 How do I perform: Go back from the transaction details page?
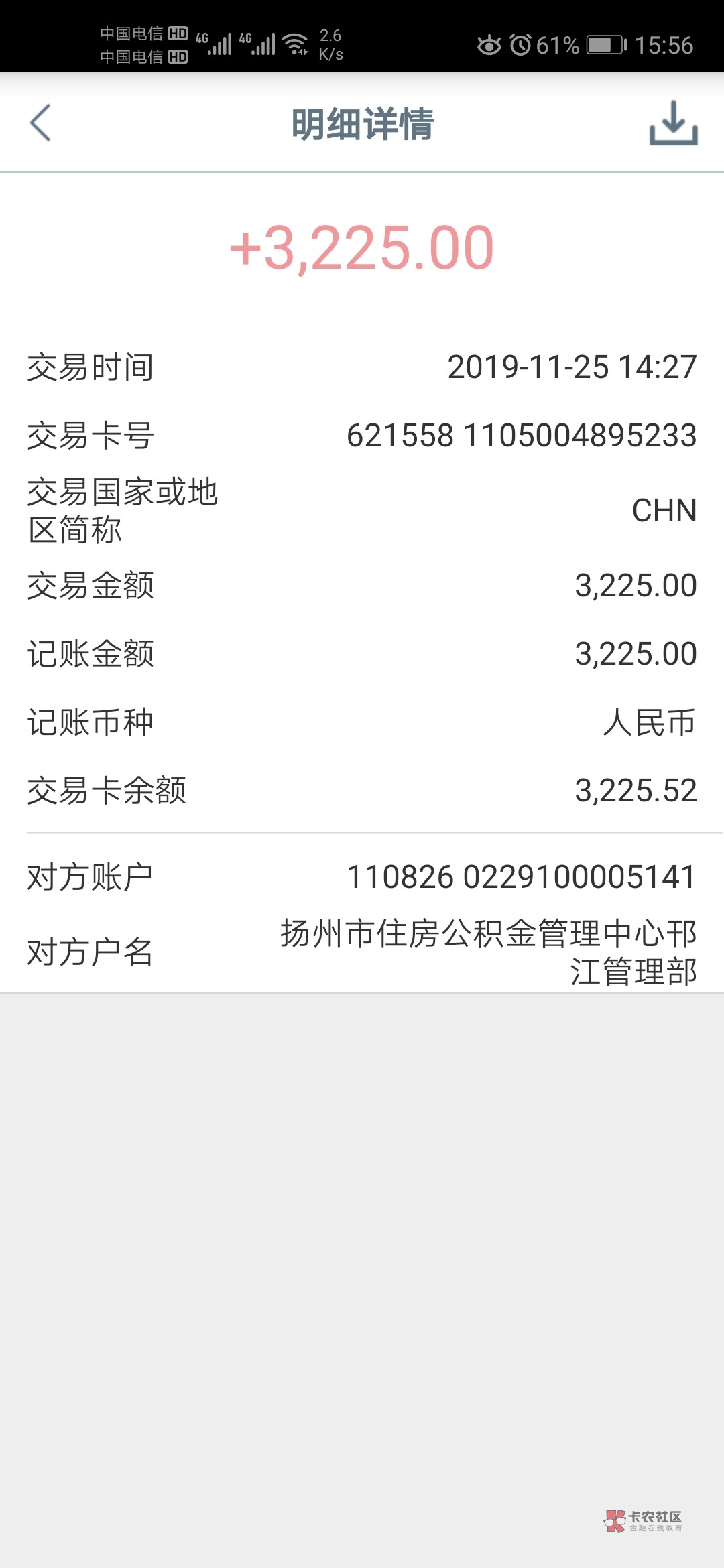[41, 123]
